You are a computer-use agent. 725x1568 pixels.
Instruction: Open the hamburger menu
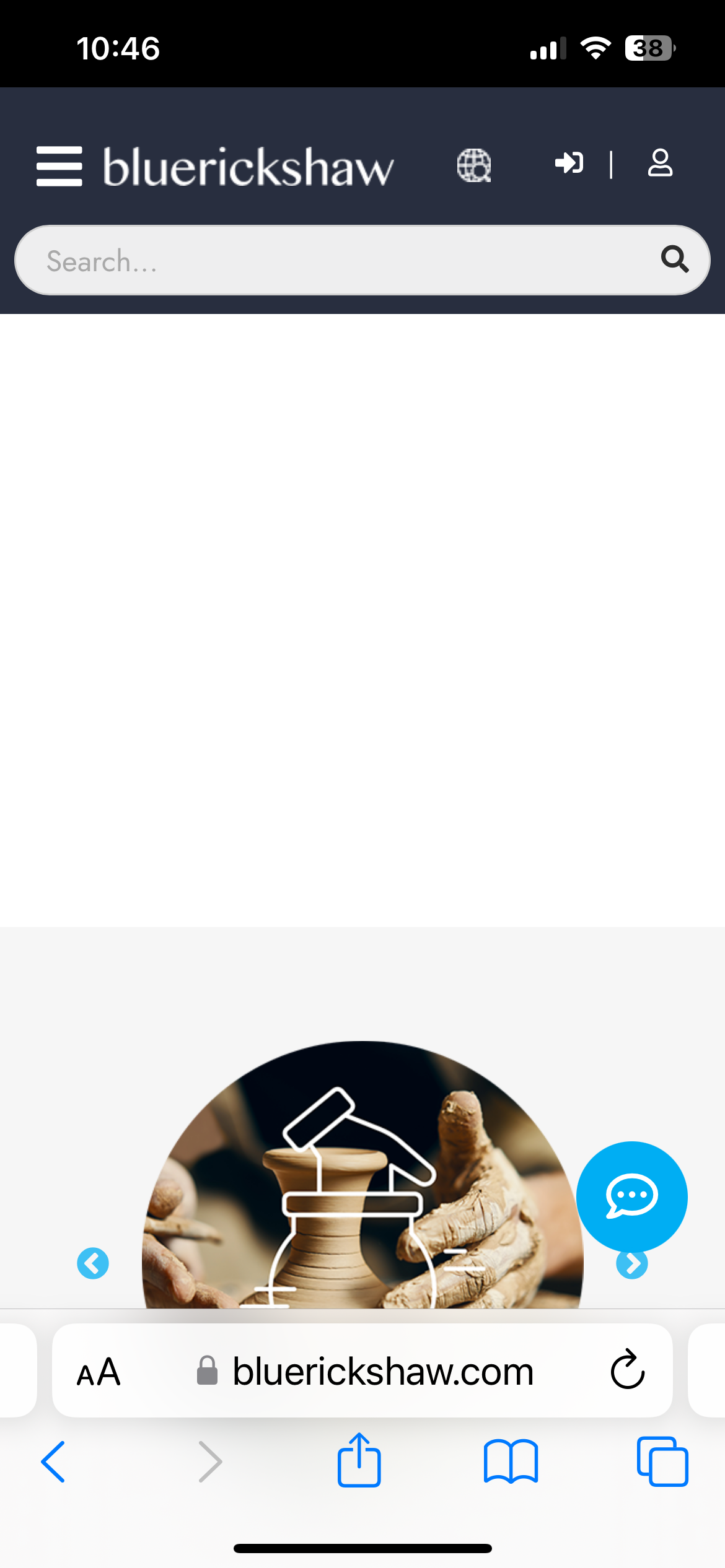[59, 166]
